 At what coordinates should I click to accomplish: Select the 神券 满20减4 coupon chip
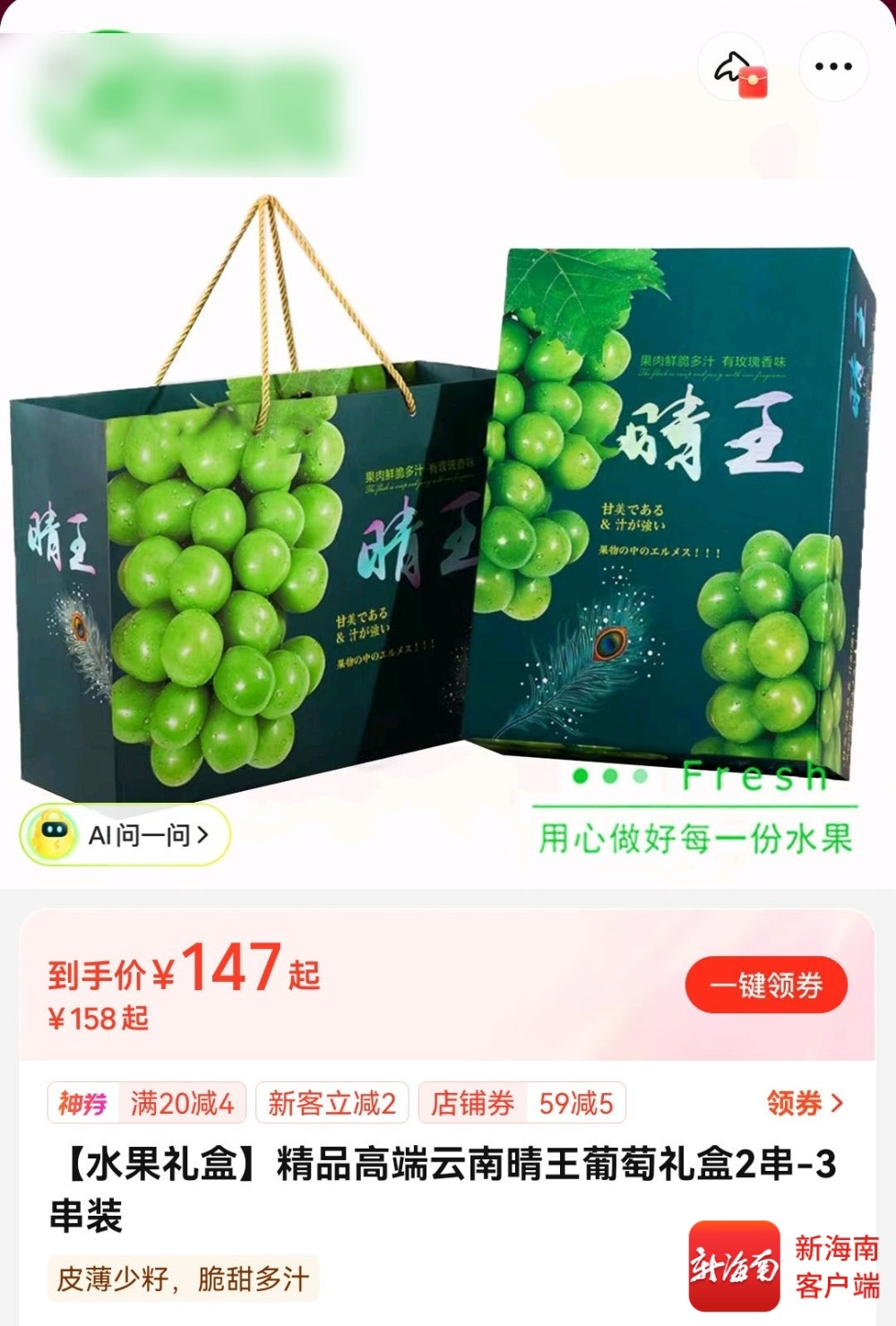(x=146, y=1103)
